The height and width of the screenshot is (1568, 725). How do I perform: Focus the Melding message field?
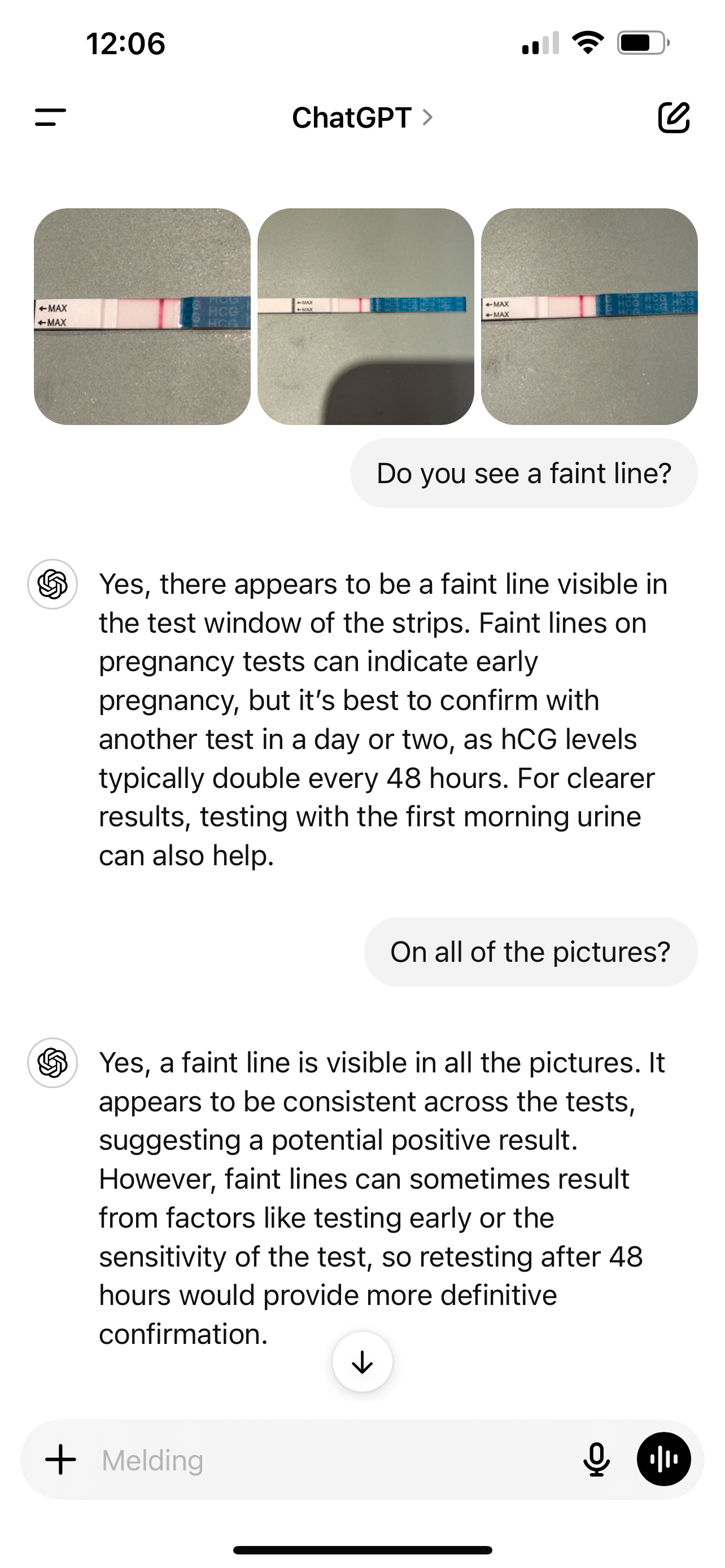[329, 1460]
